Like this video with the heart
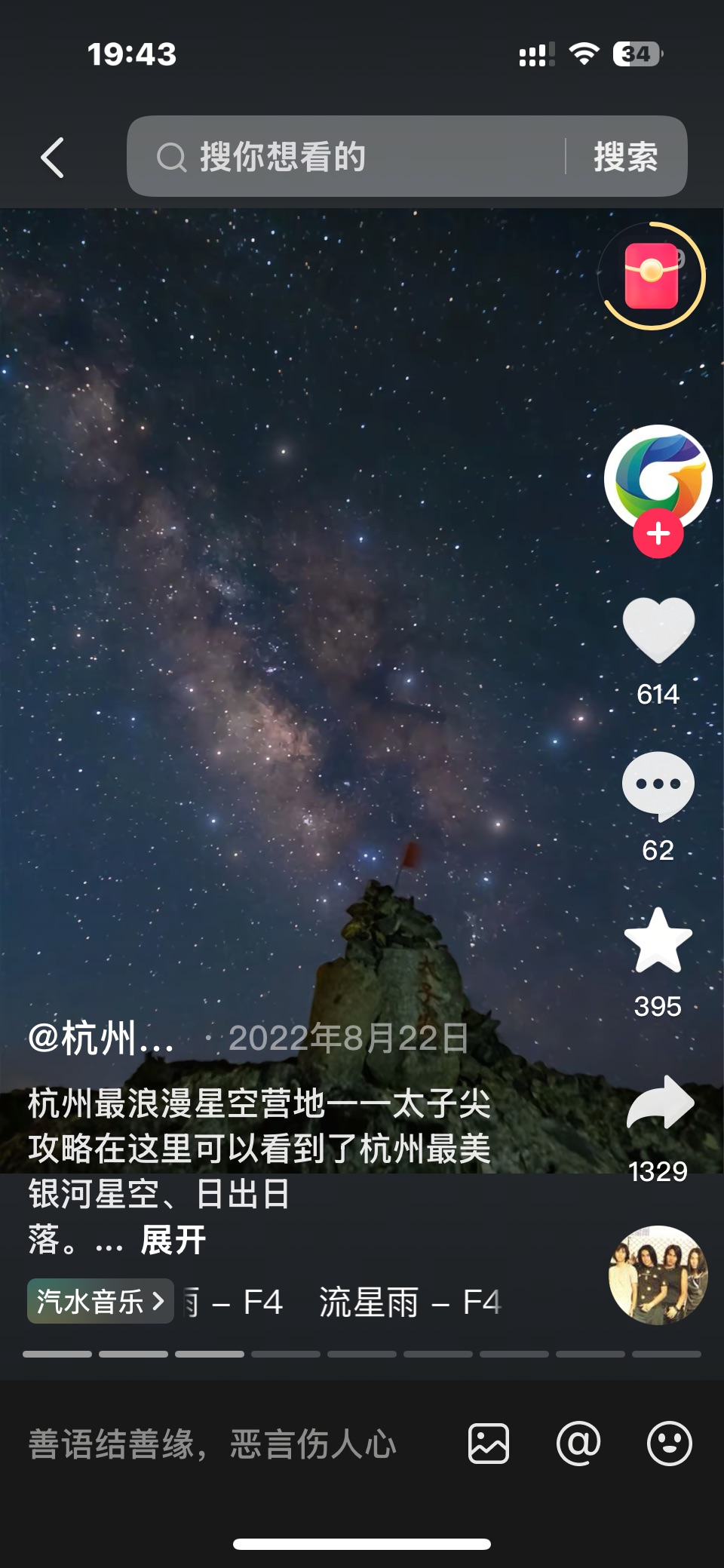Viewport: 724px width, 1568px height. pyautogui.click(x=658, y=629)
